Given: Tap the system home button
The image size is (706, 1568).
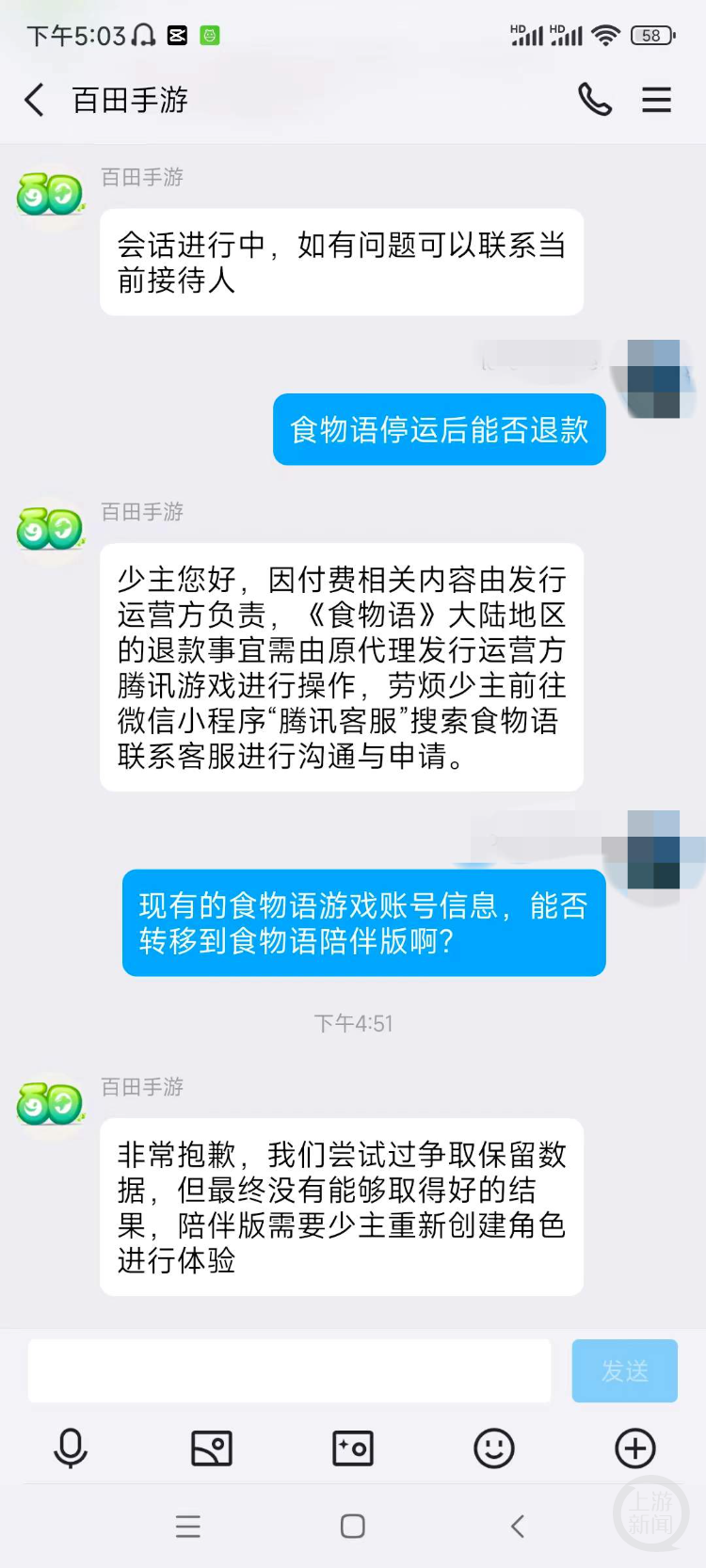Looking at the screenshot, I should (353, 1526).
